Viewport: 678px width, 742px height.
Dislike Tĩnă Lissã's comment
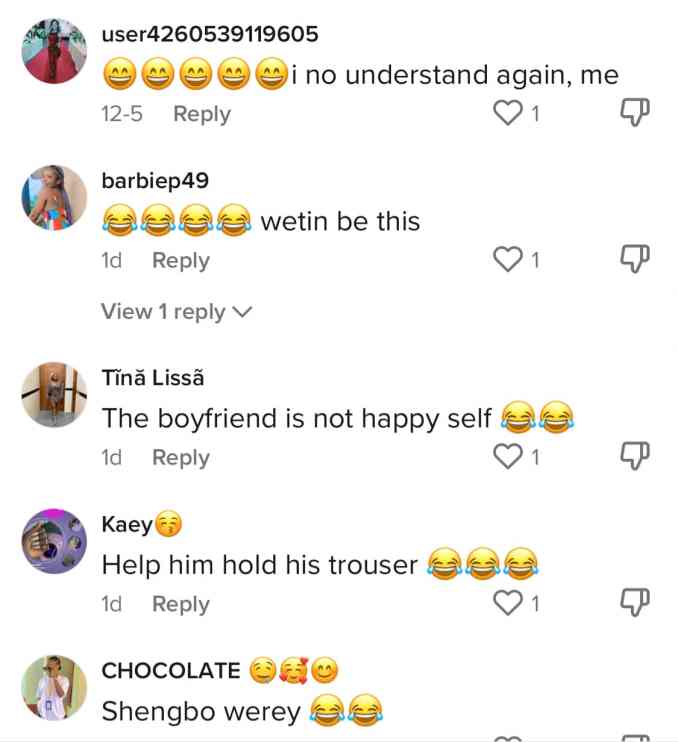click(635, 457)
